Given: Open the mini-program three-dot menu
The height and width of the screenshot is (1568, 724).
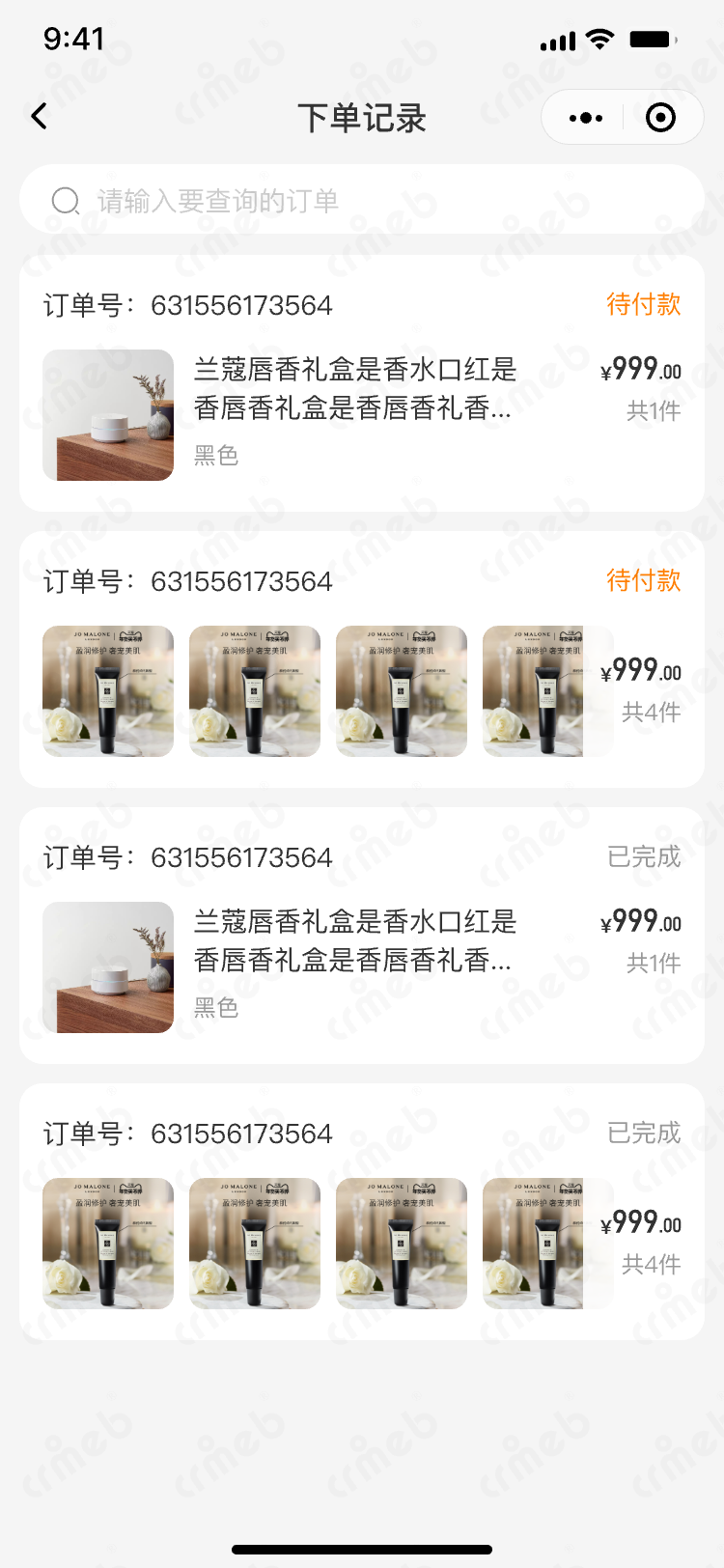Looking at the screenshot, I should coord(586,118).
